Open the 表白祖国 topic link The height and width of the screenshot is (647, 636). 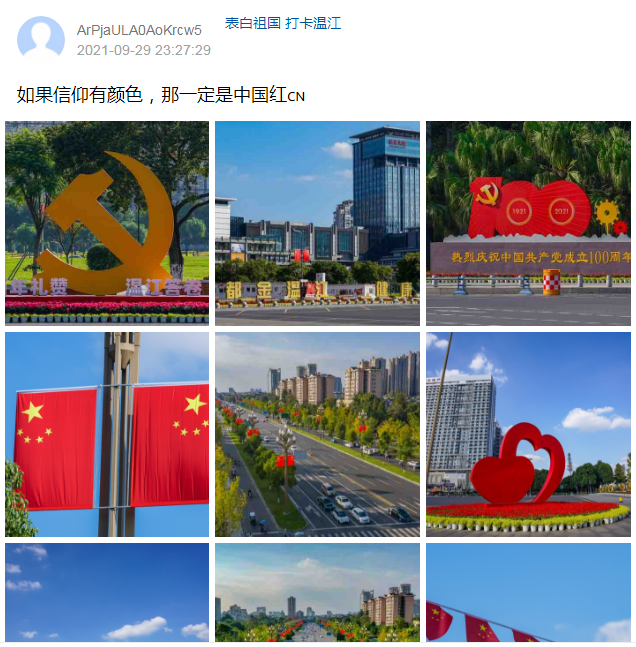pyautogui.click(x=252, y=23)
